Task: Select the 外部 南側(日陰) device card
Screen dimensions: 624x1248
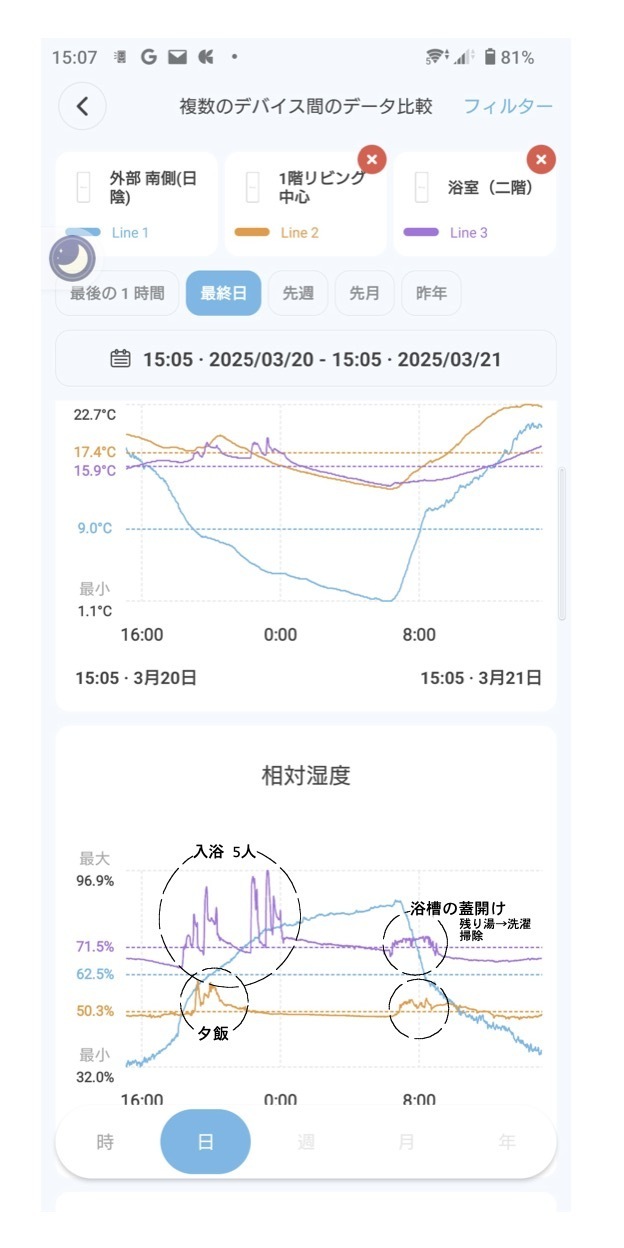Action: pyautogui.click(x=136, y=204)
